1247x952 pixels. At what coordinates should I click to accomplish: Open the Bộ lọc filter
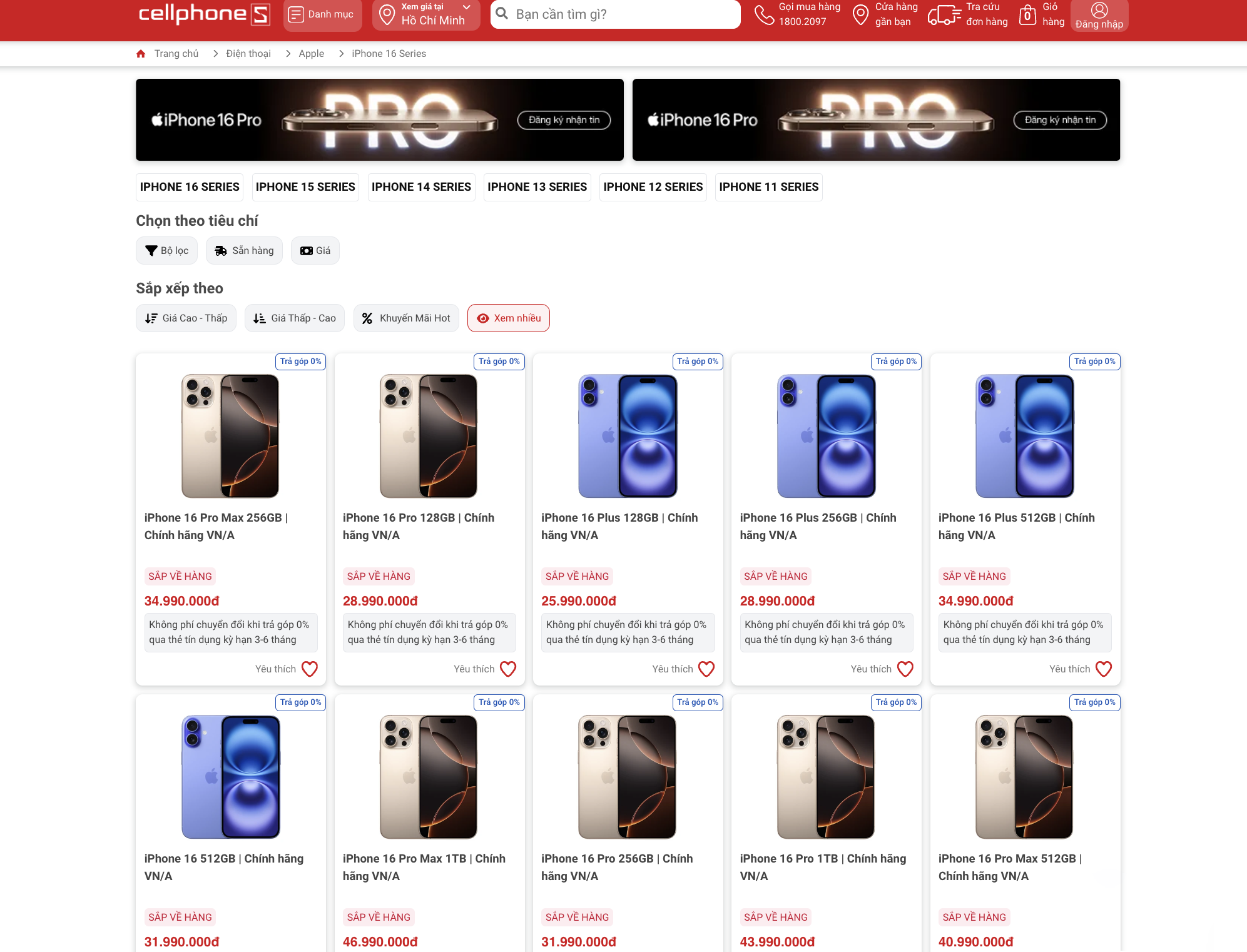click(x=166, y=251)
